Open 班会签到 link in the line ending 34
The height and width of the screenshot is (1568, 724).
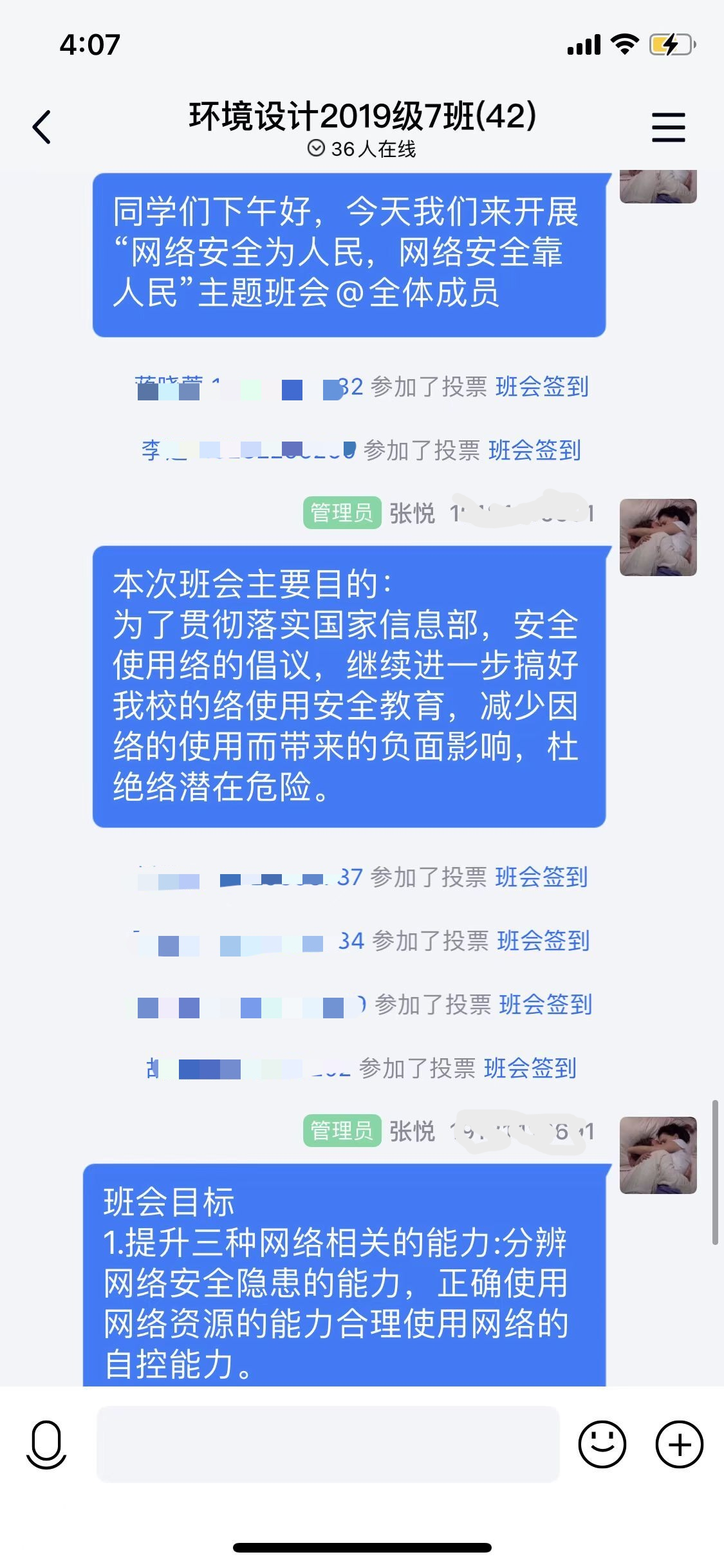[543, 940]
